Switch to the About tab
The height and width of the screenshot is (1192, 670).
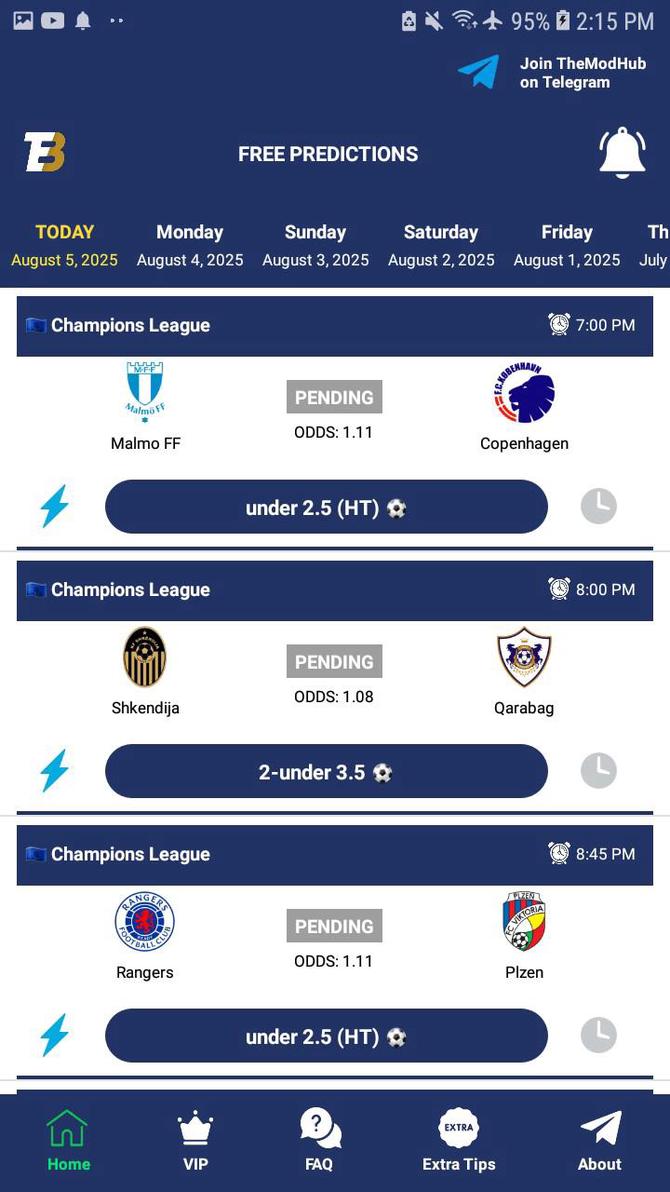599,1141
